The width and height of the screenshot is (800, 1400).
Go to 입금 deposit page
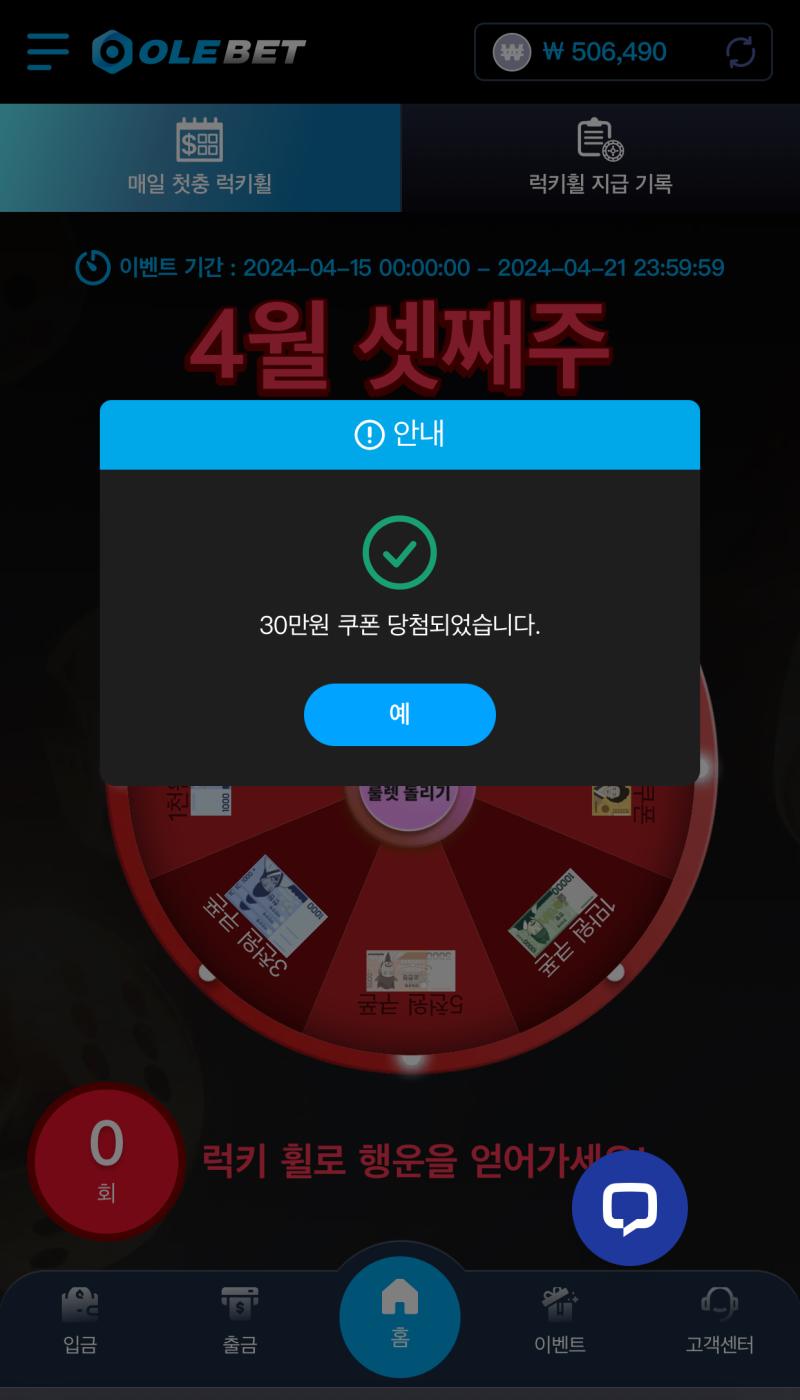point(80,1322)
